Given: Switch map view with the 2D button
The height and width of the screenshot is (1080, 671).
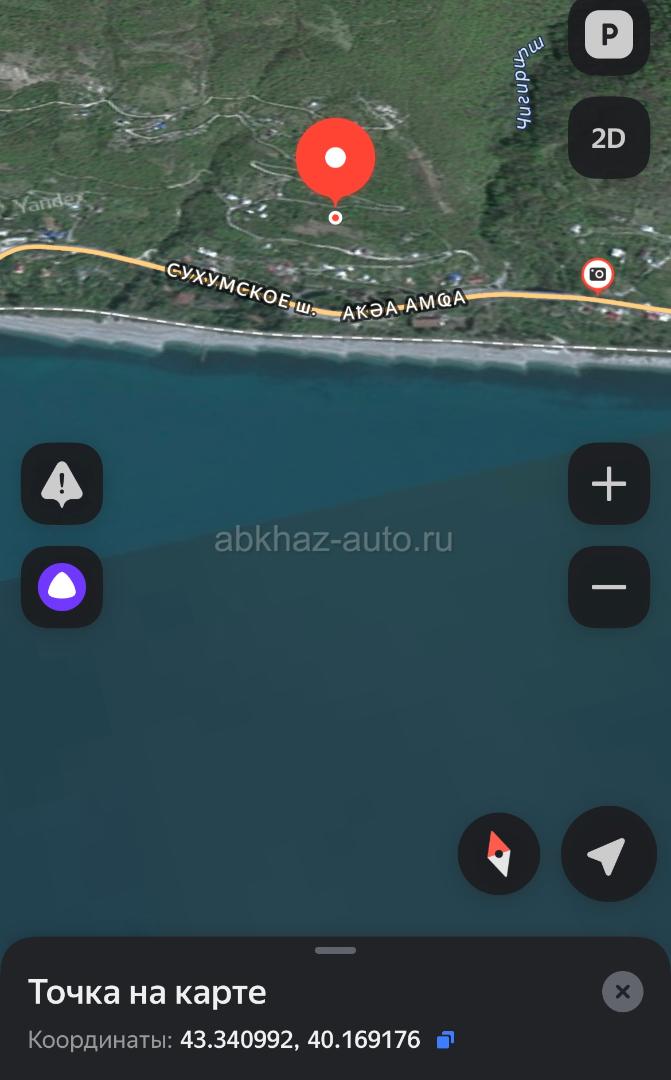Looking at the screenshot, I should tap(608, 138).
